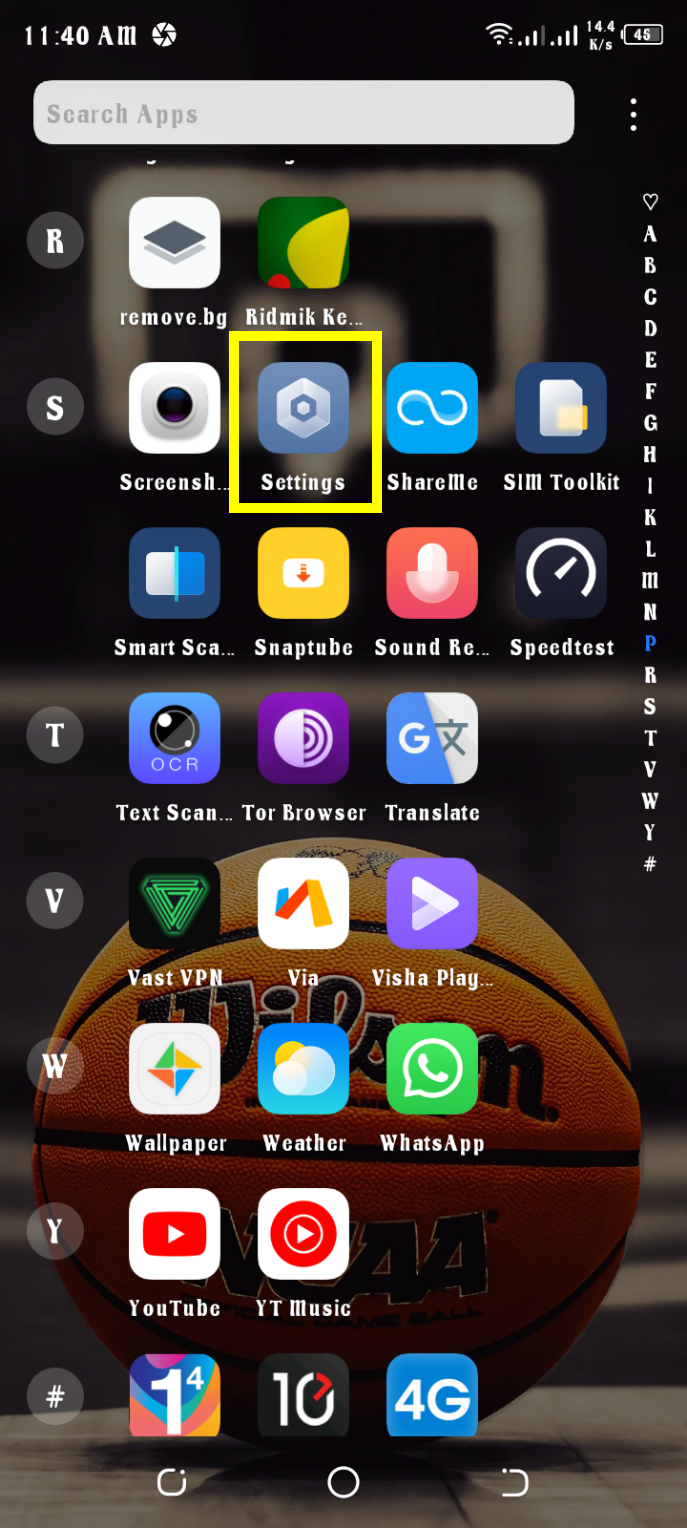Launch the Via browser
The width and height of the screenshot is (687, 1528).
303,903
